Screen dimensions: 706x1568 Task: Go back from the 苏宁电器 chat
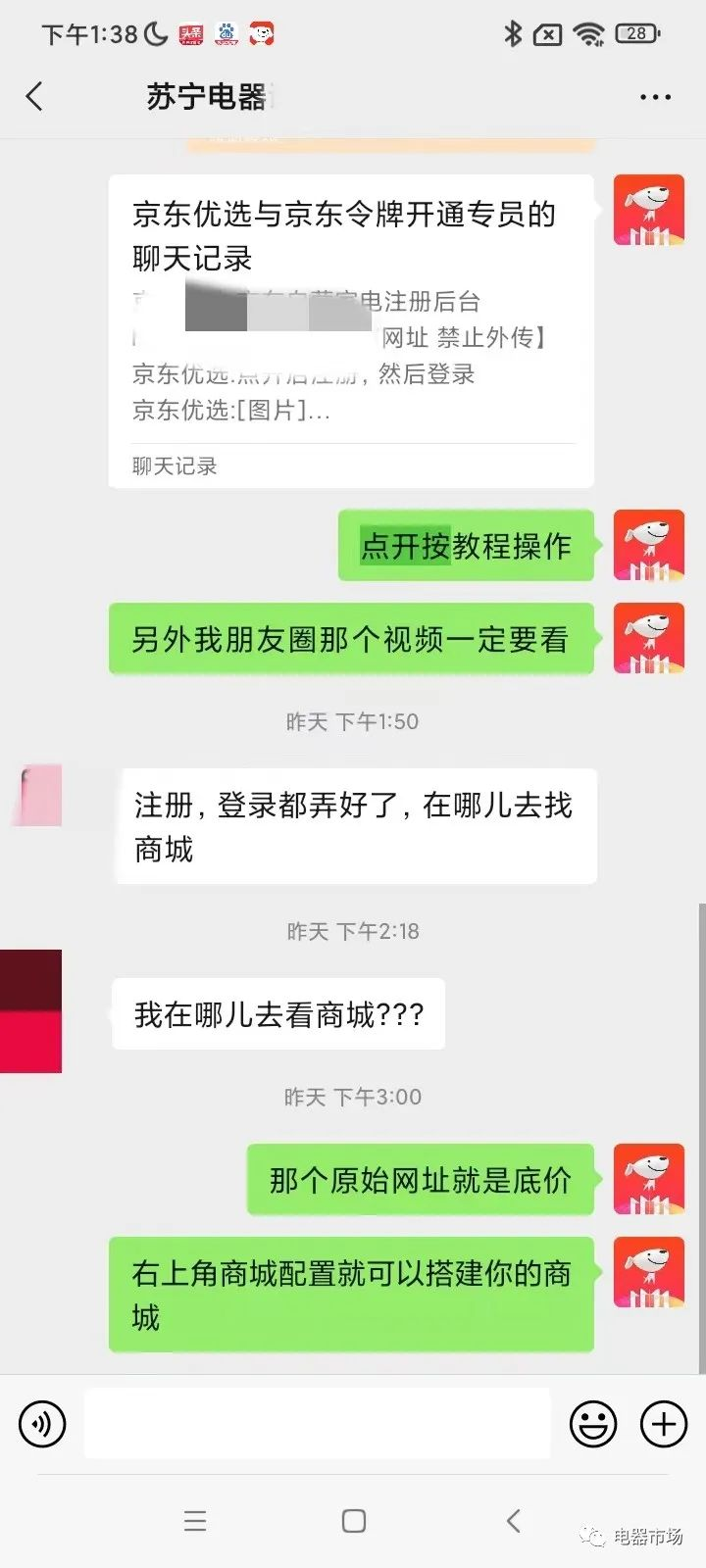tap(35, 96)
